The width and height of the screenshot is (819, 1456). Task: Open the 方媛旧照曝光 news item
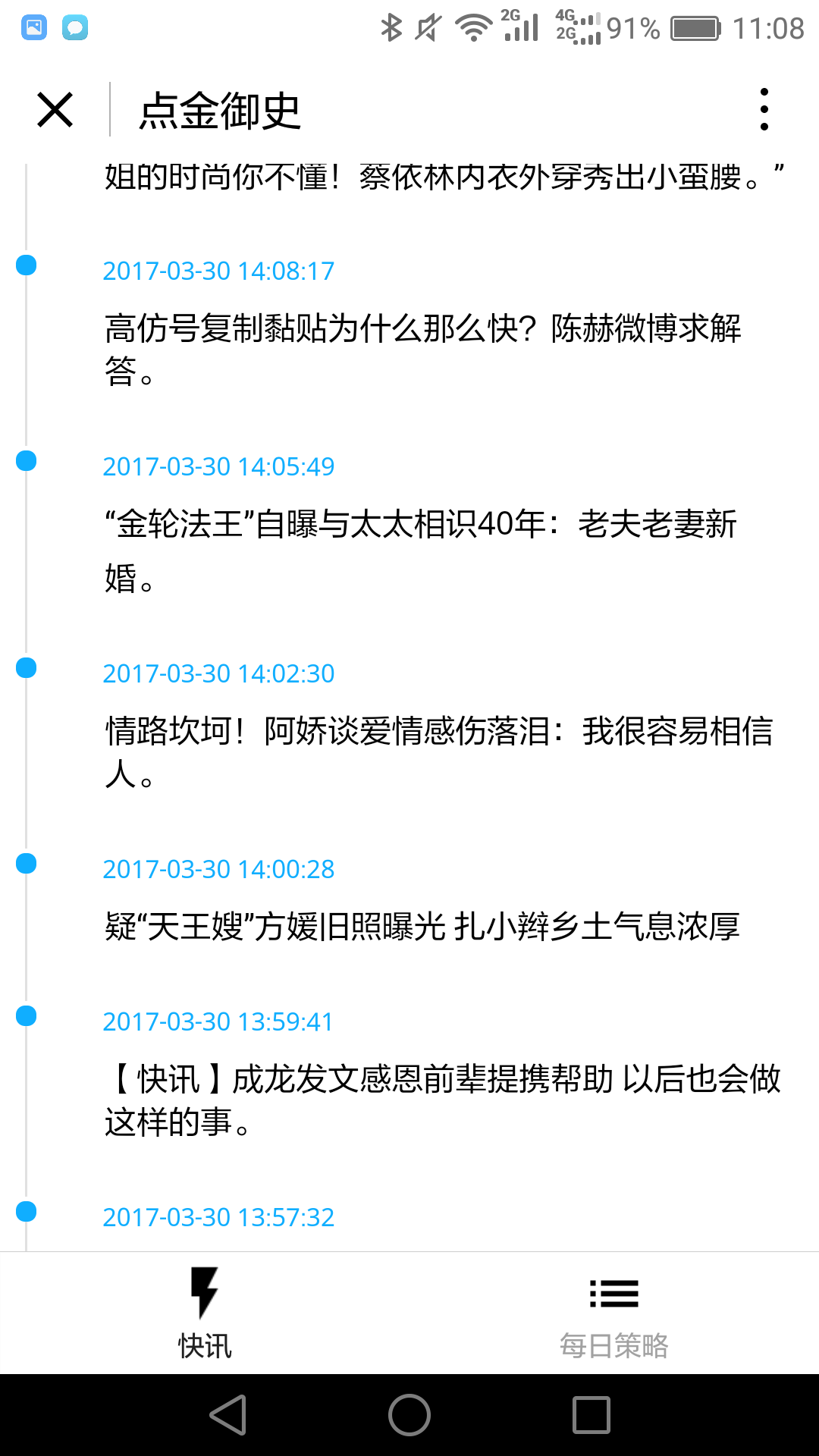pos(422,927)
